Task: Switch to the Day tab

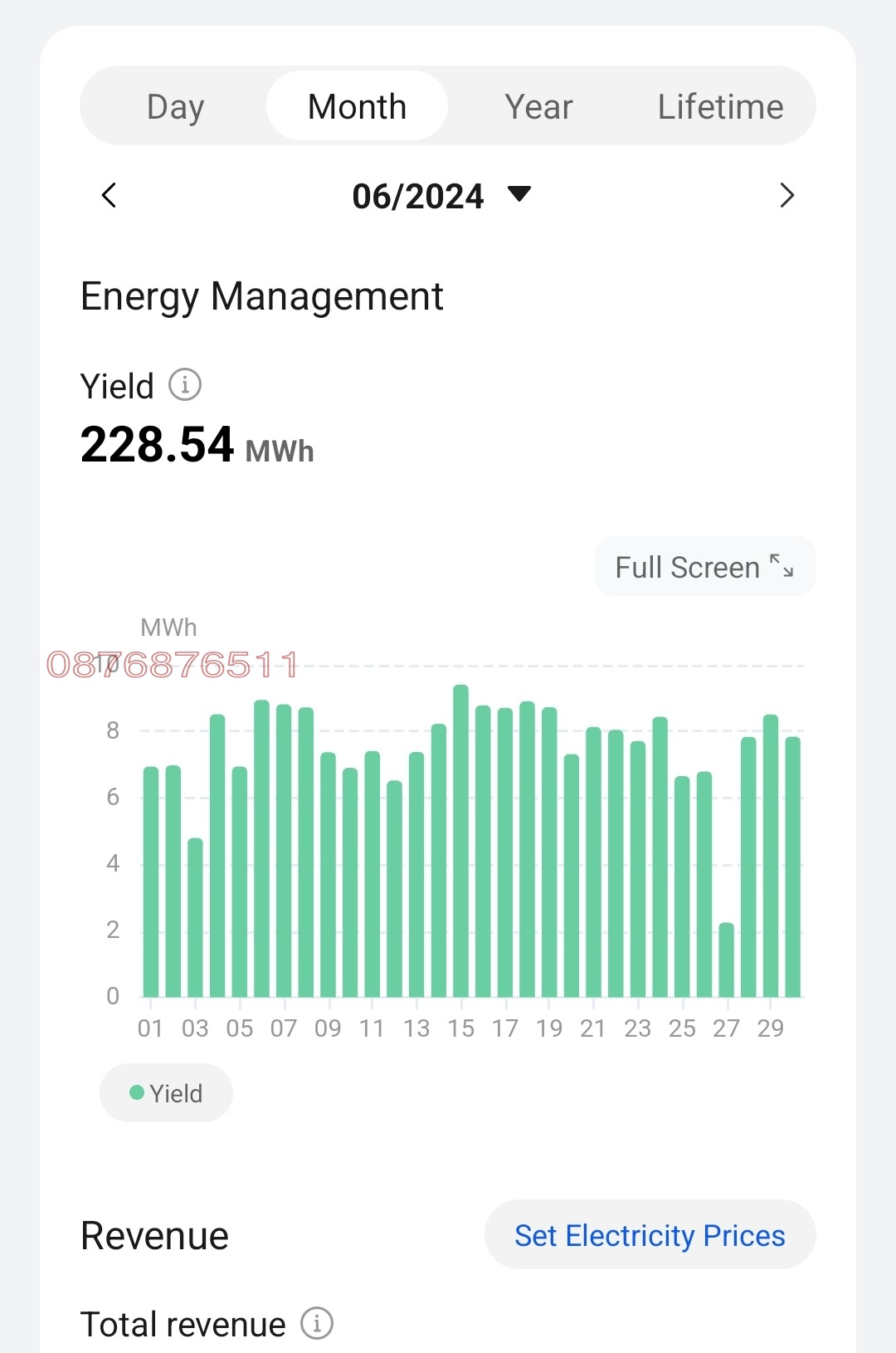Action: coord(175,106)
